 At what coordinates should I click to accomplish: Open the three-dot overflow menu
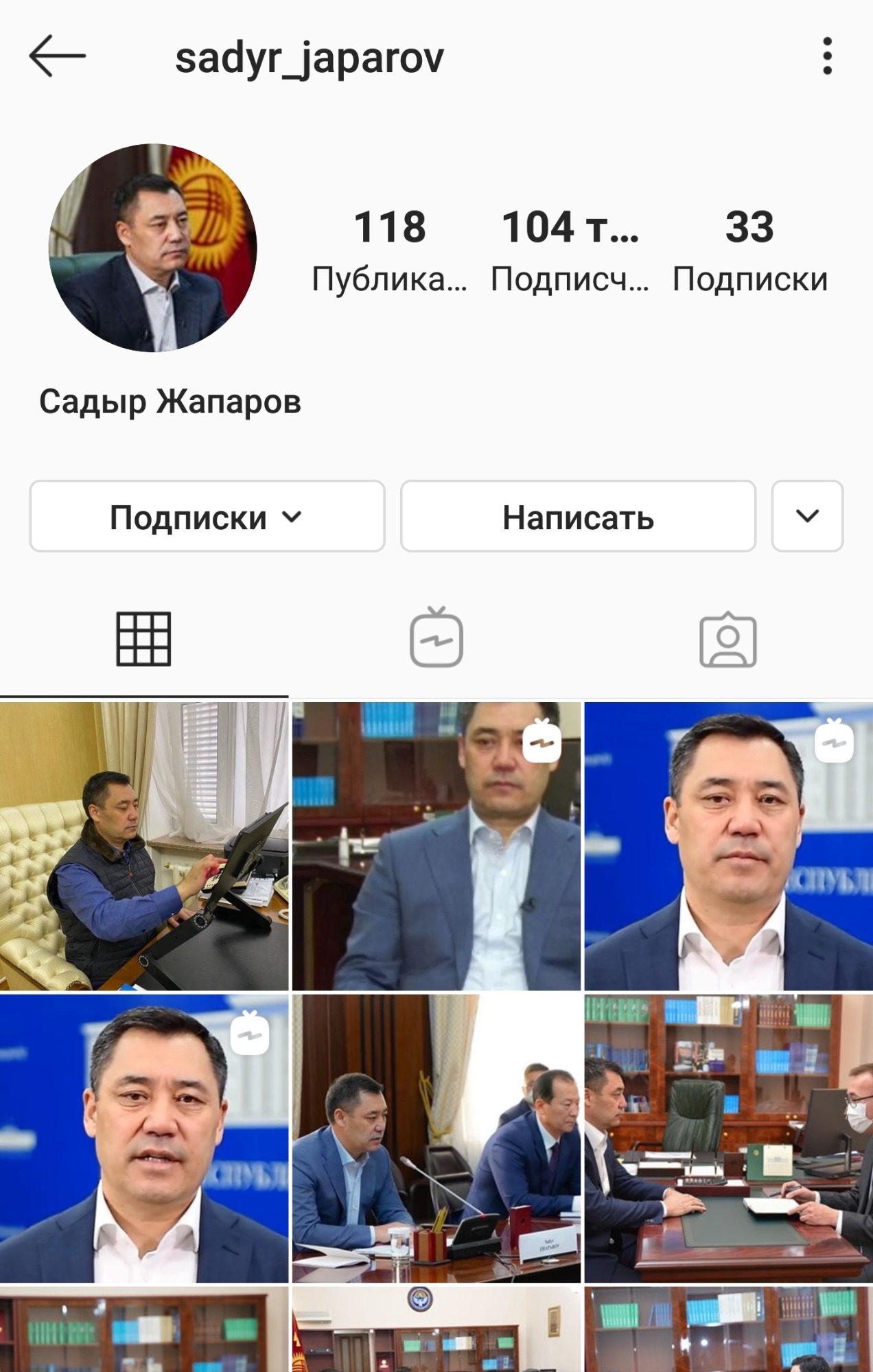[827, 56]
